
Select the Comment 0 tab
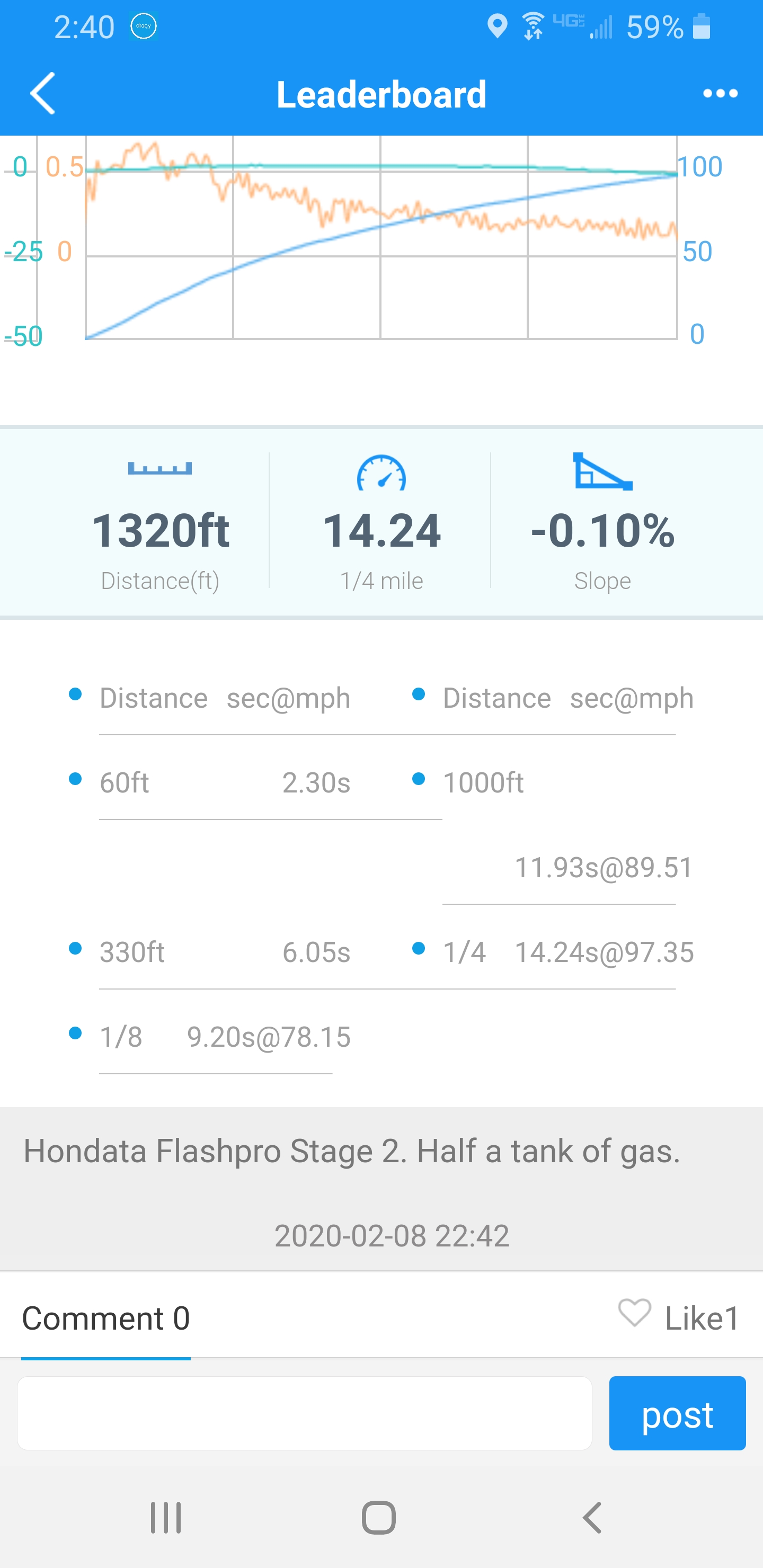tap(106, 1318)
